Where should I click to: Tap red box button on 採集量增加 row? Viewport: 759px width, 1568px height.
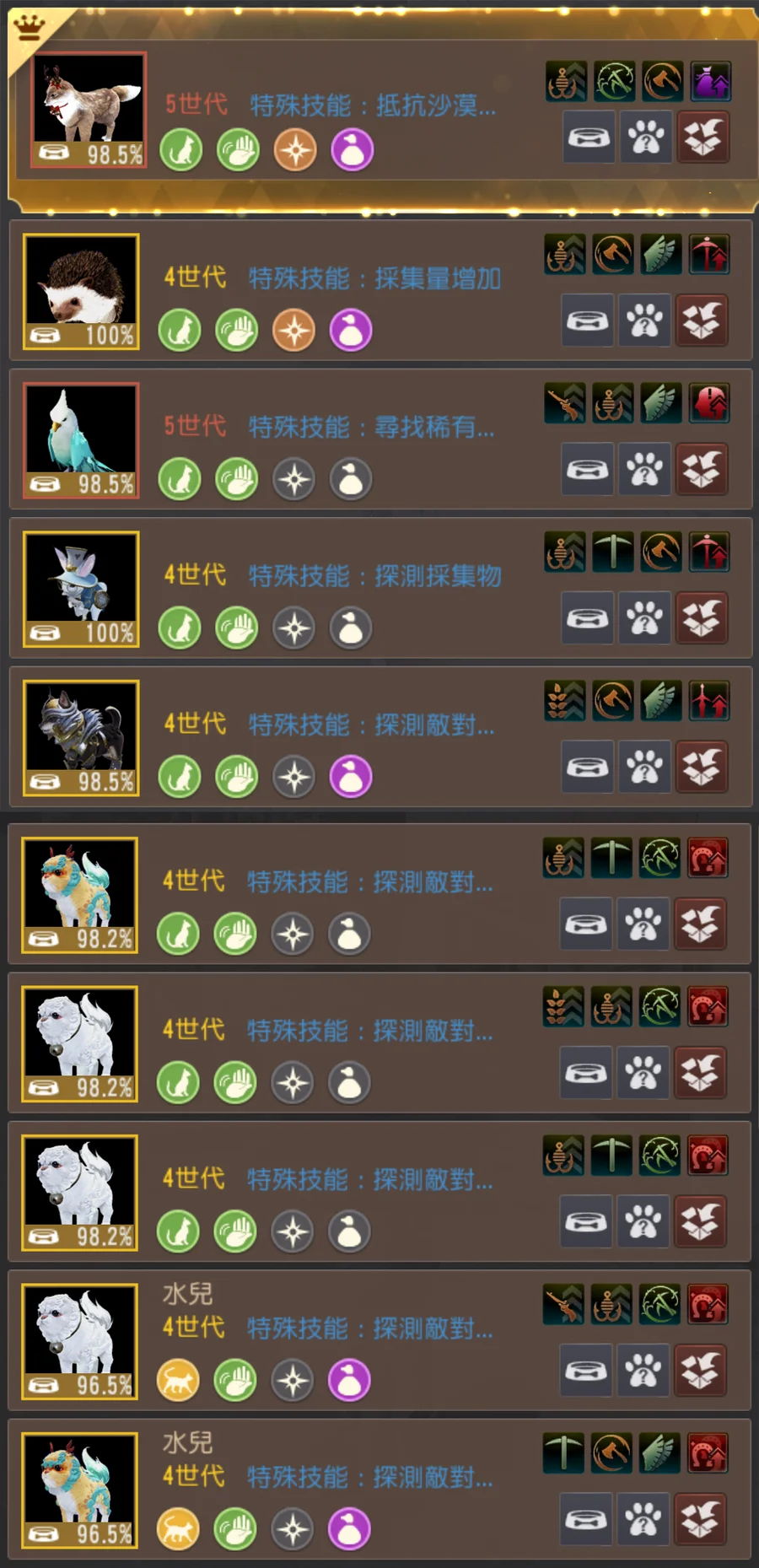tap(702, 321)
